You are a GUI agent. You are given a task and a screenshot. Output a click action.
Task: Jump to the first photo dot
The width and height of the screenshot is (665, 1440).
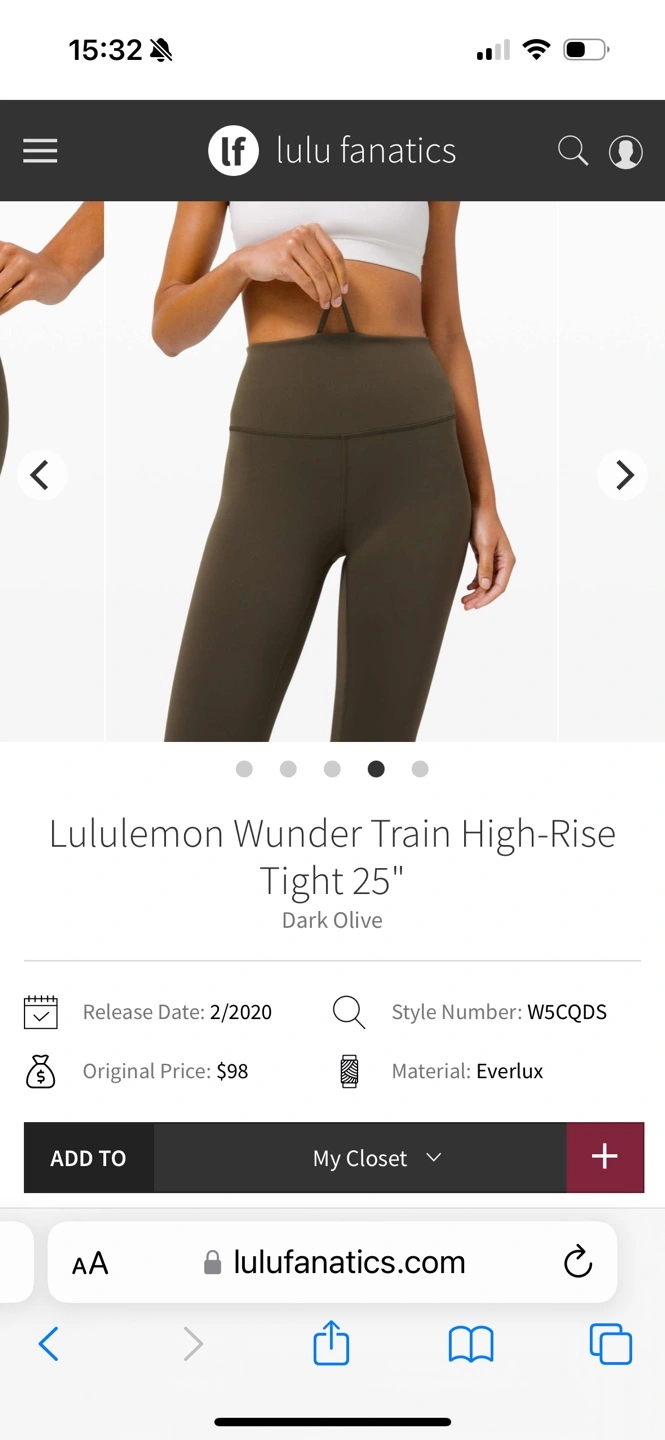(x=244, y=769)
